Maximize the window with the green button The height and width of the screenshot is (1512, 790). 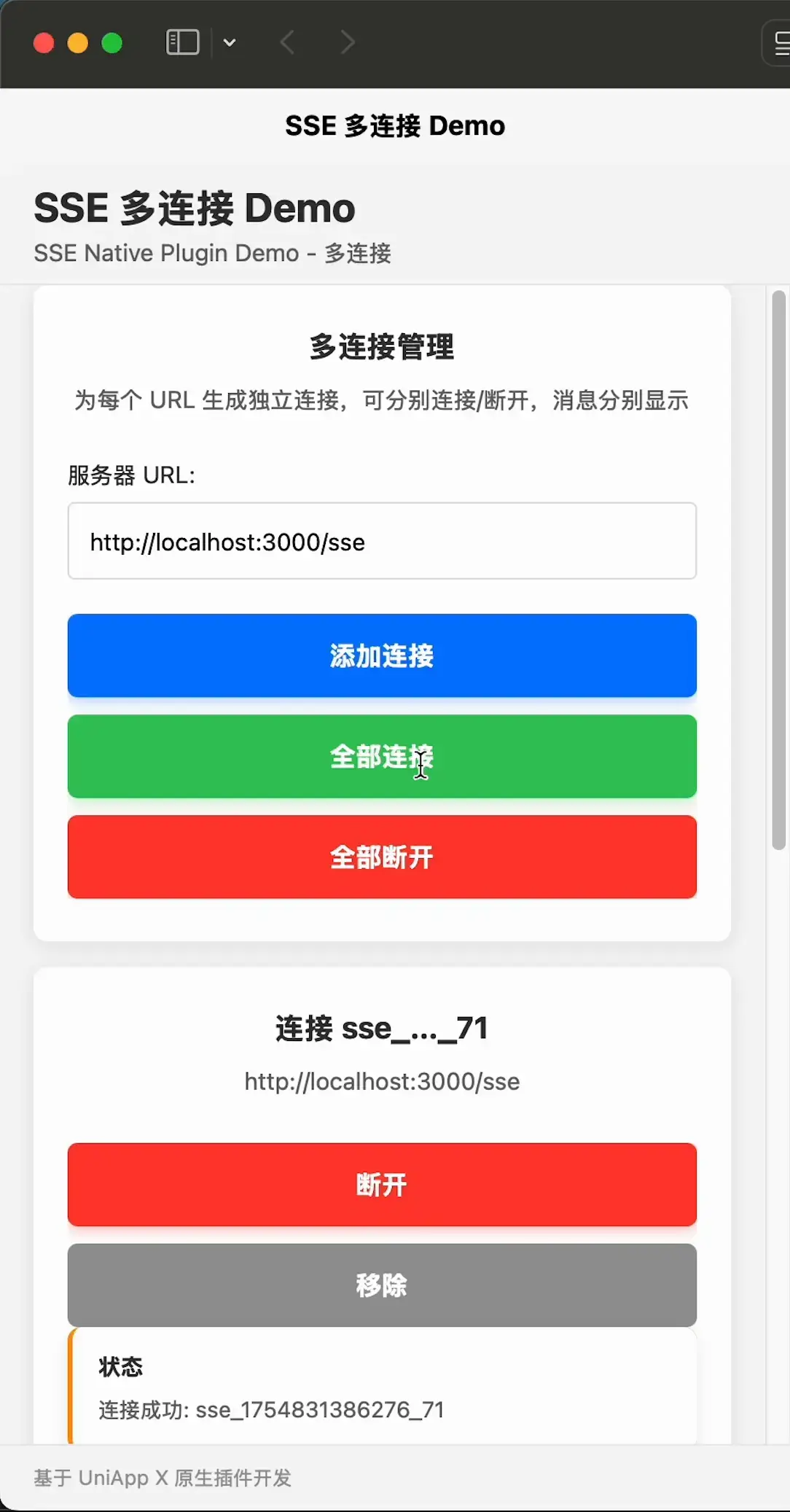point(112,43)
